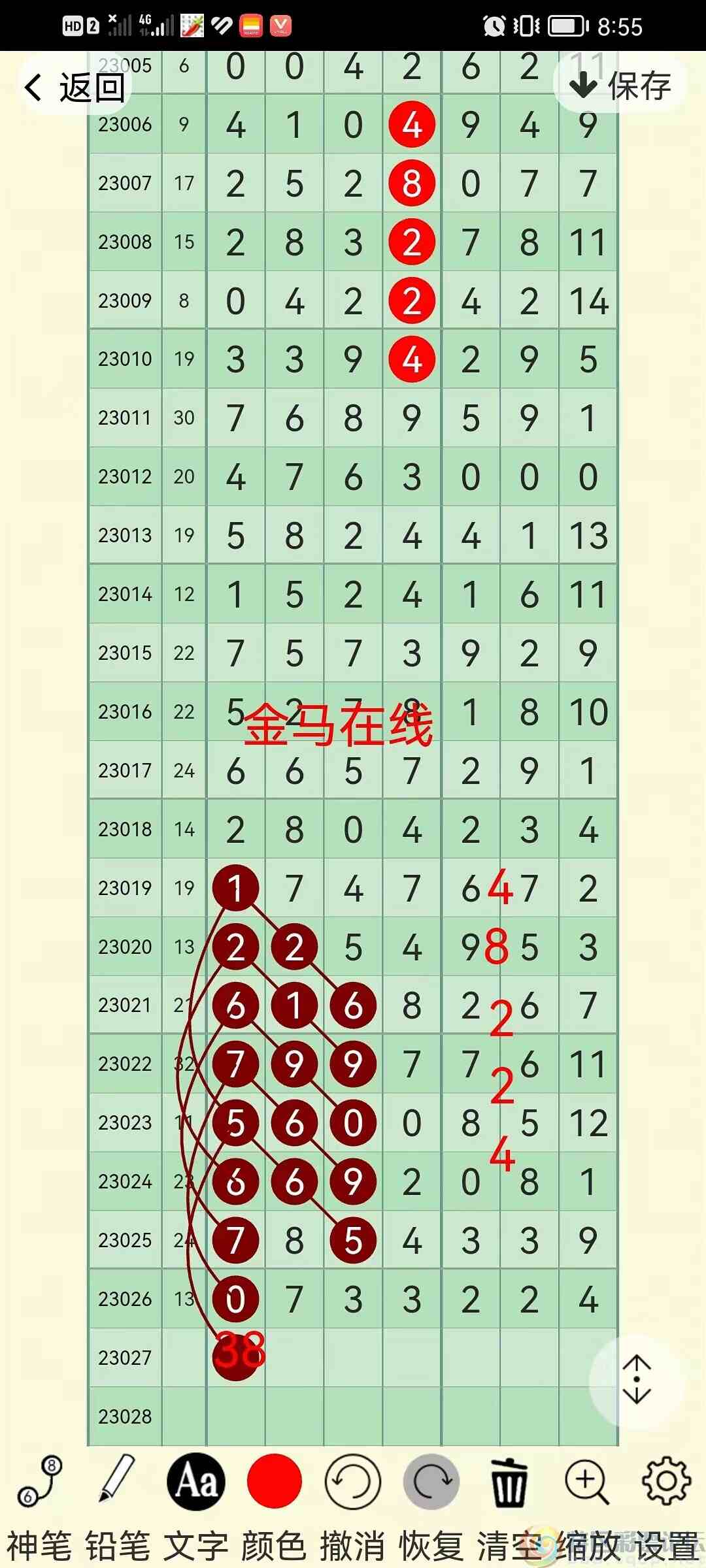This screenshot has height=1568, width=706.
Task: Activate the 缩放 magnifier zoom tool
Action: pos(587,1483)
